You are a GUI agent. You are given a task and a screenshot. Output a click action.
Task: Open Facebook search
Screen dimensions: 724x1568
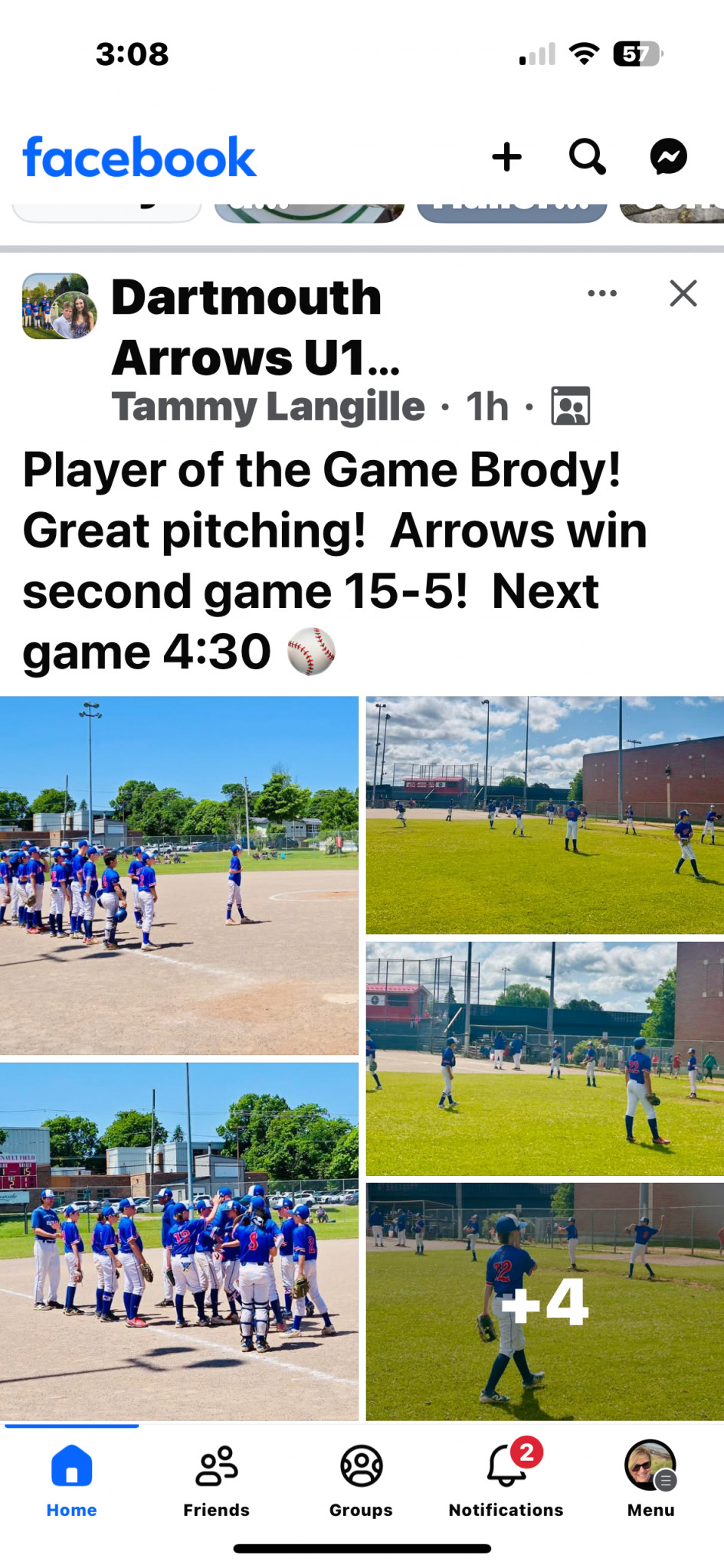point(588,157)
